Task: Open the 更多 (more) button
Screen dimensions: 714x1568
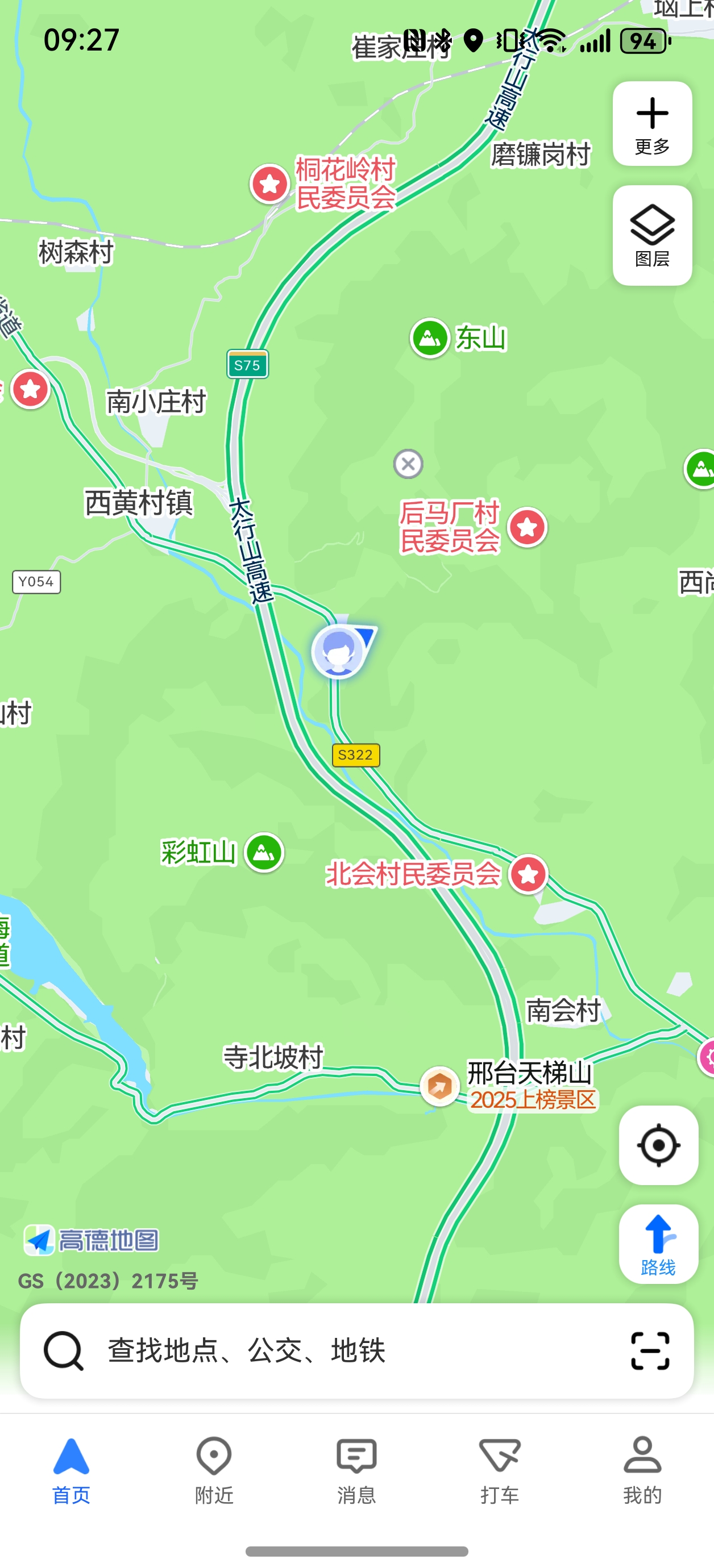Action: [x=652, y=124]
